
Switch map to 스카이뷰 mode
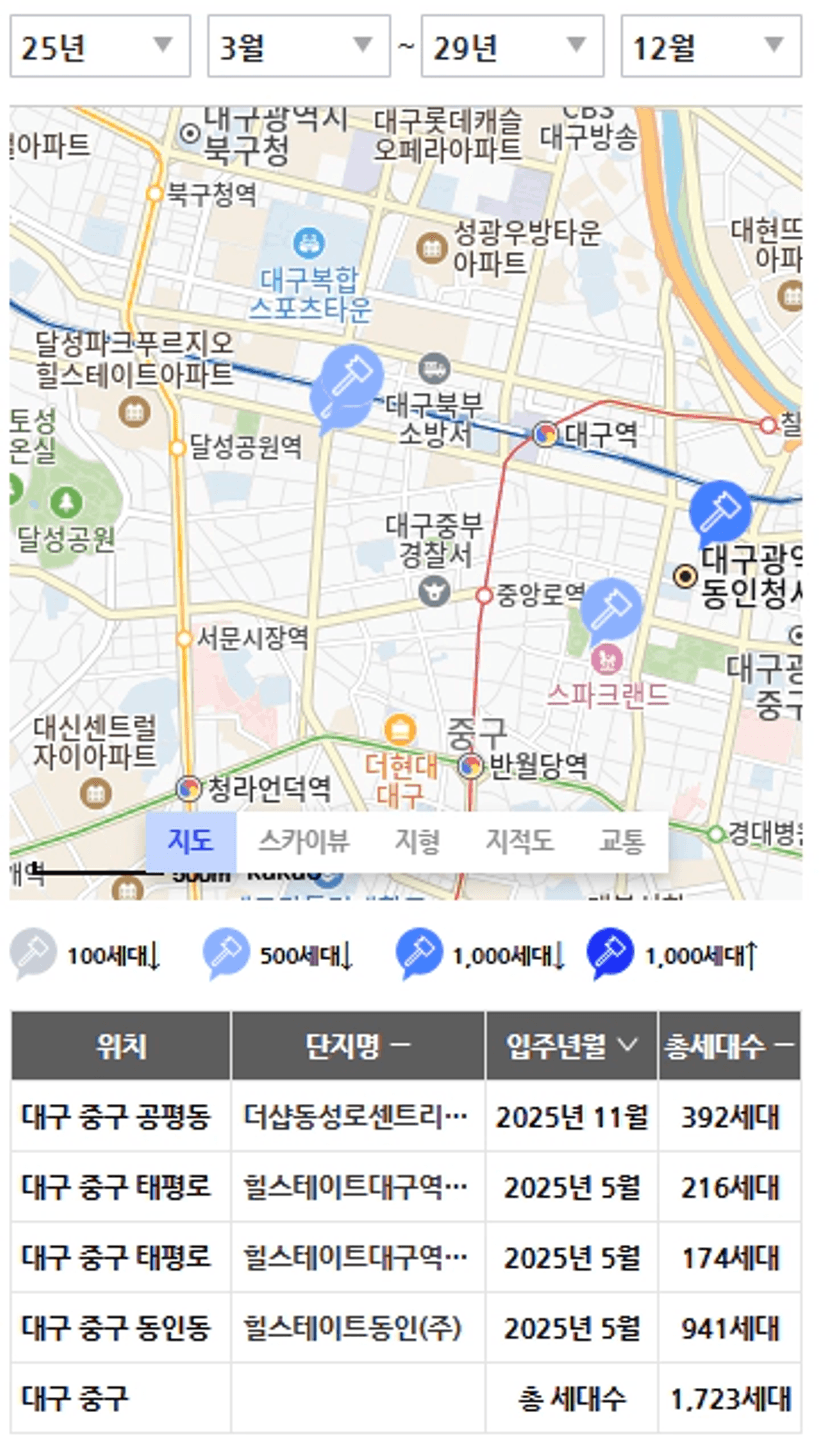point(303,841)
